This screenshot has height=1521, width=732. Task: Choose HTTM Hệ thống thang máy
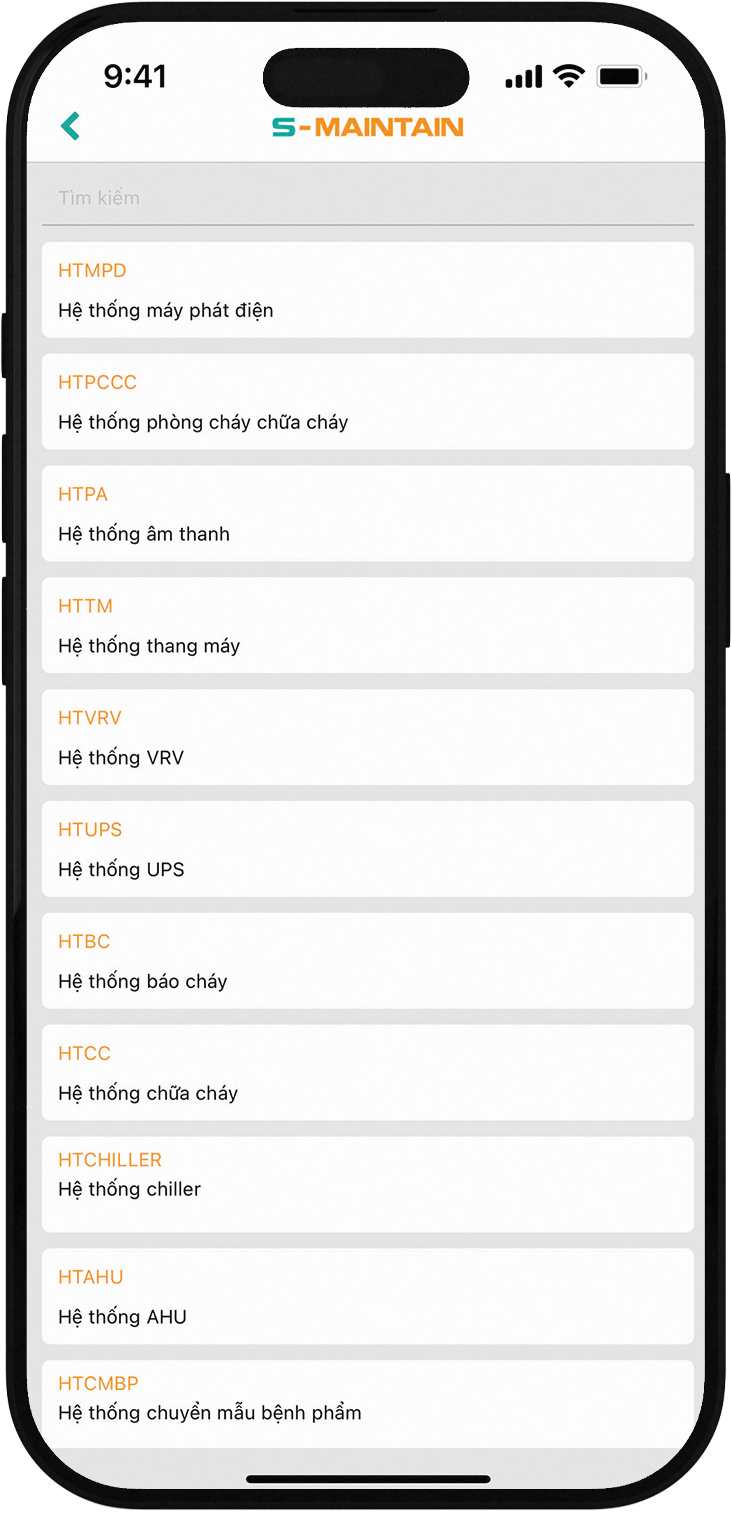pos(366,626)
